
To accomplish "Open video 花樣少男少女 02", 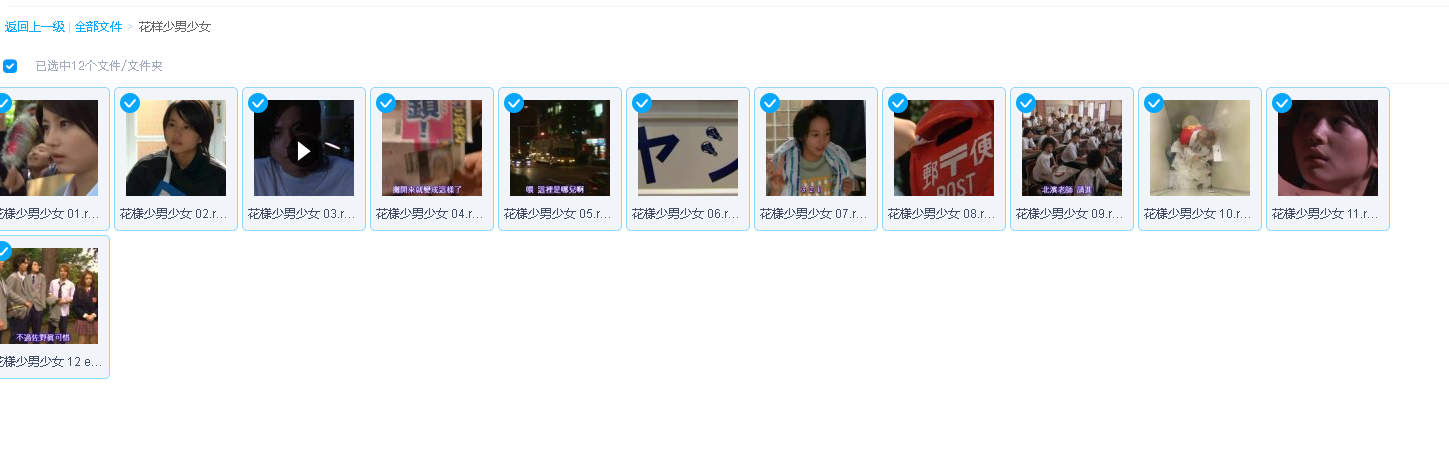I will click(176, 148).
